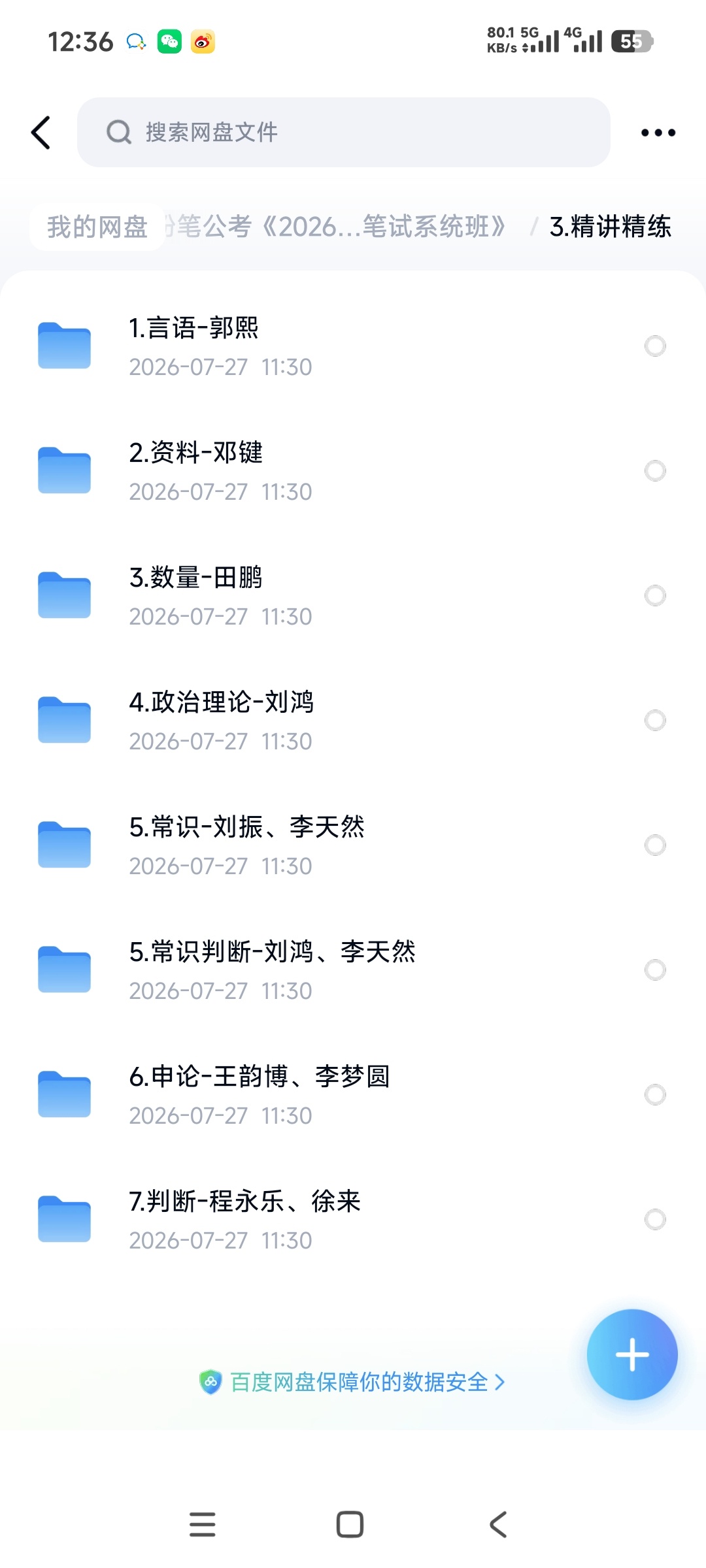Image resolution: width=706 pixels, height=1568 pixels.
Task: Tap the 搜索网盘文件 search box
Action: pyautogui.click(x=344, y=133)
